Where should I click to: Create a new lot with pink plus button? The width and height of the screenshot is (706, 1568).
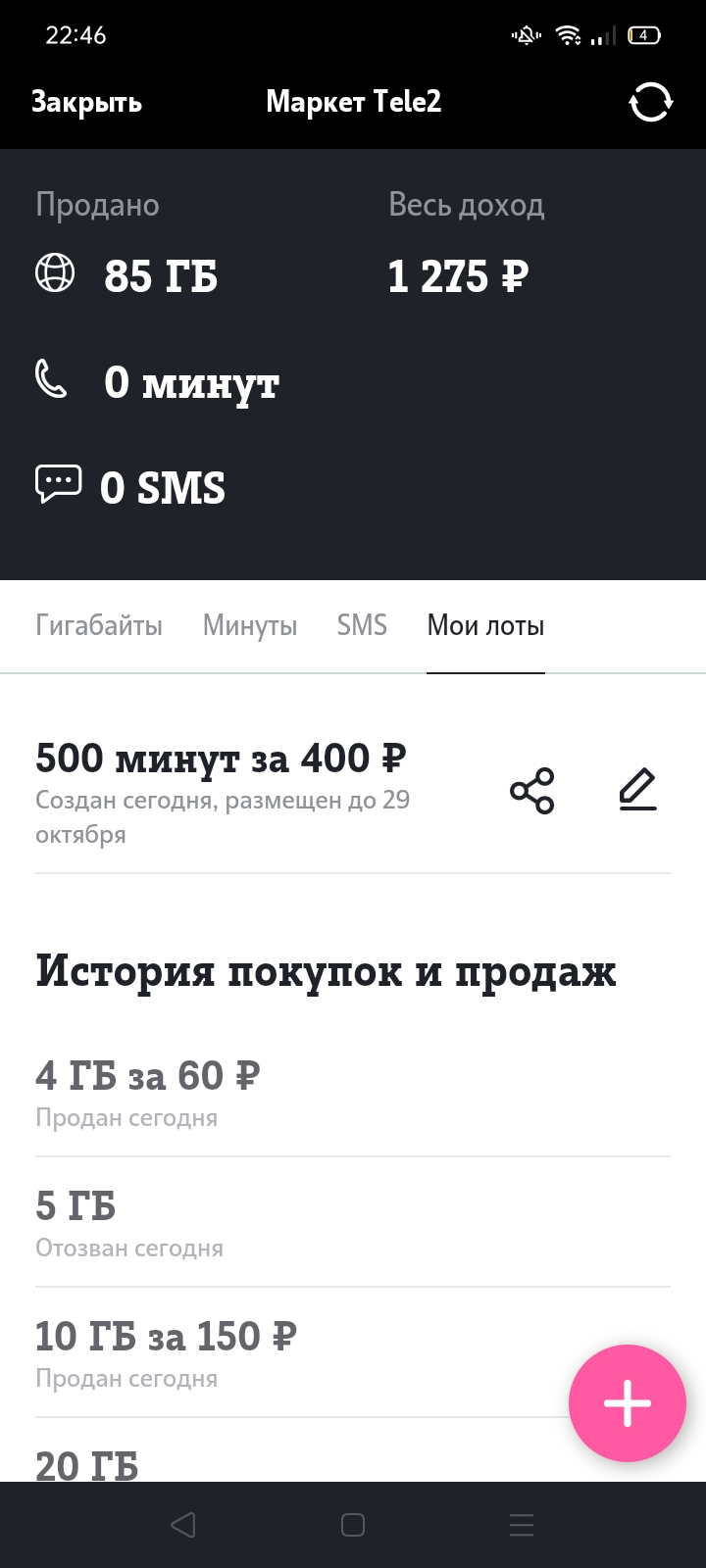coord(627,1403)
